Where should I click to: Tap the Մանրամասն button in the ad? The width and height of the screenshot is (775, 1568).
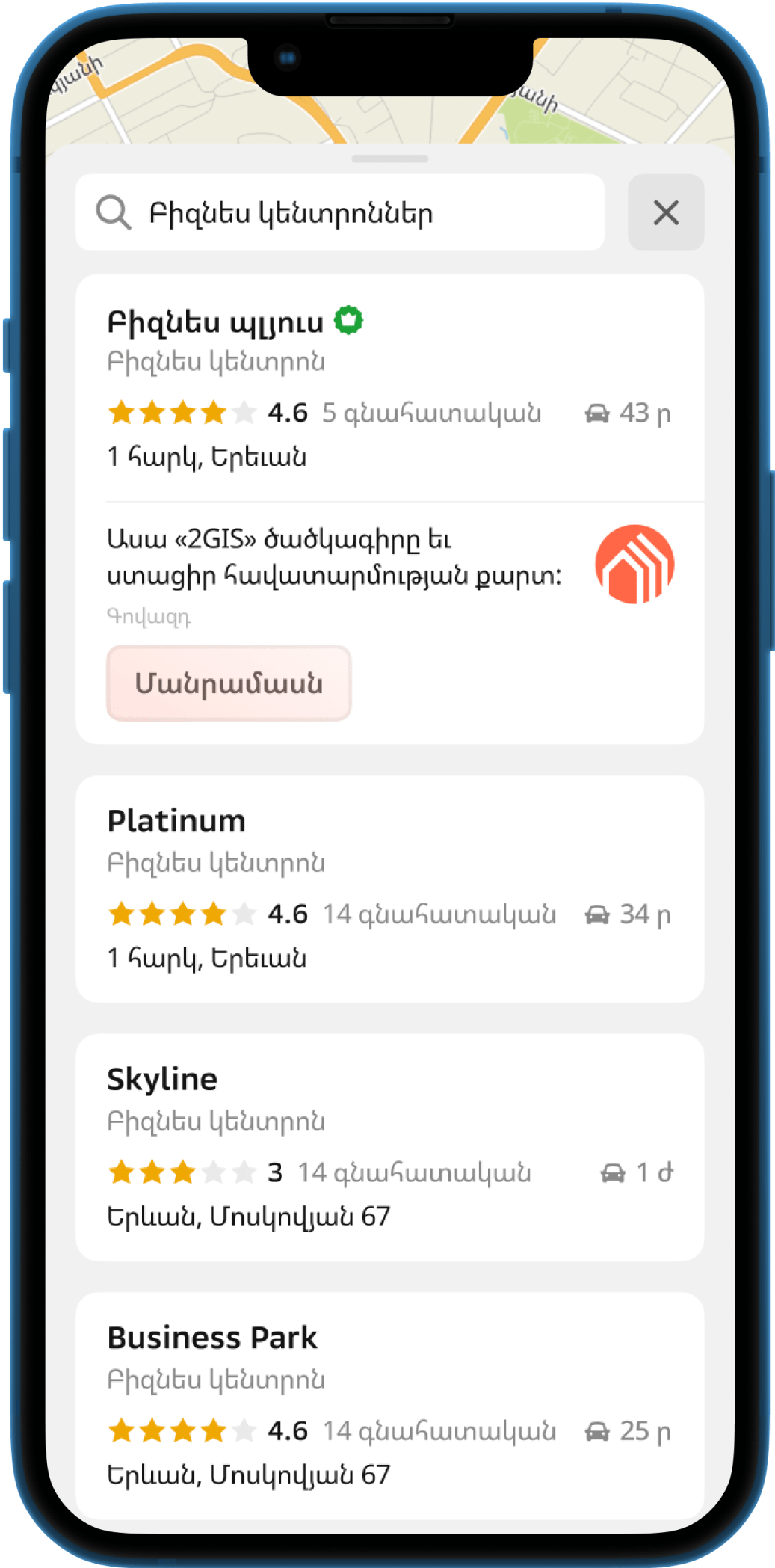point(229,683)
